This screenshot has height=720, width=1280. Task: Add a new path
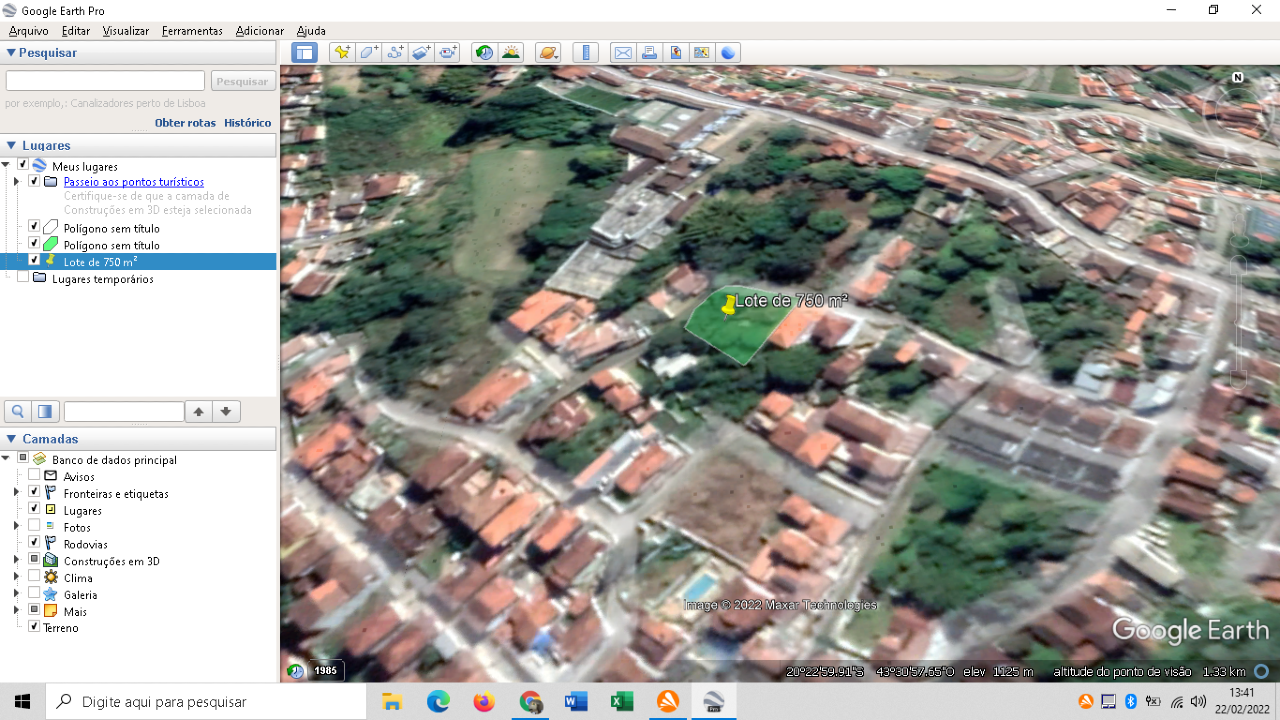[x=395, y=52]
